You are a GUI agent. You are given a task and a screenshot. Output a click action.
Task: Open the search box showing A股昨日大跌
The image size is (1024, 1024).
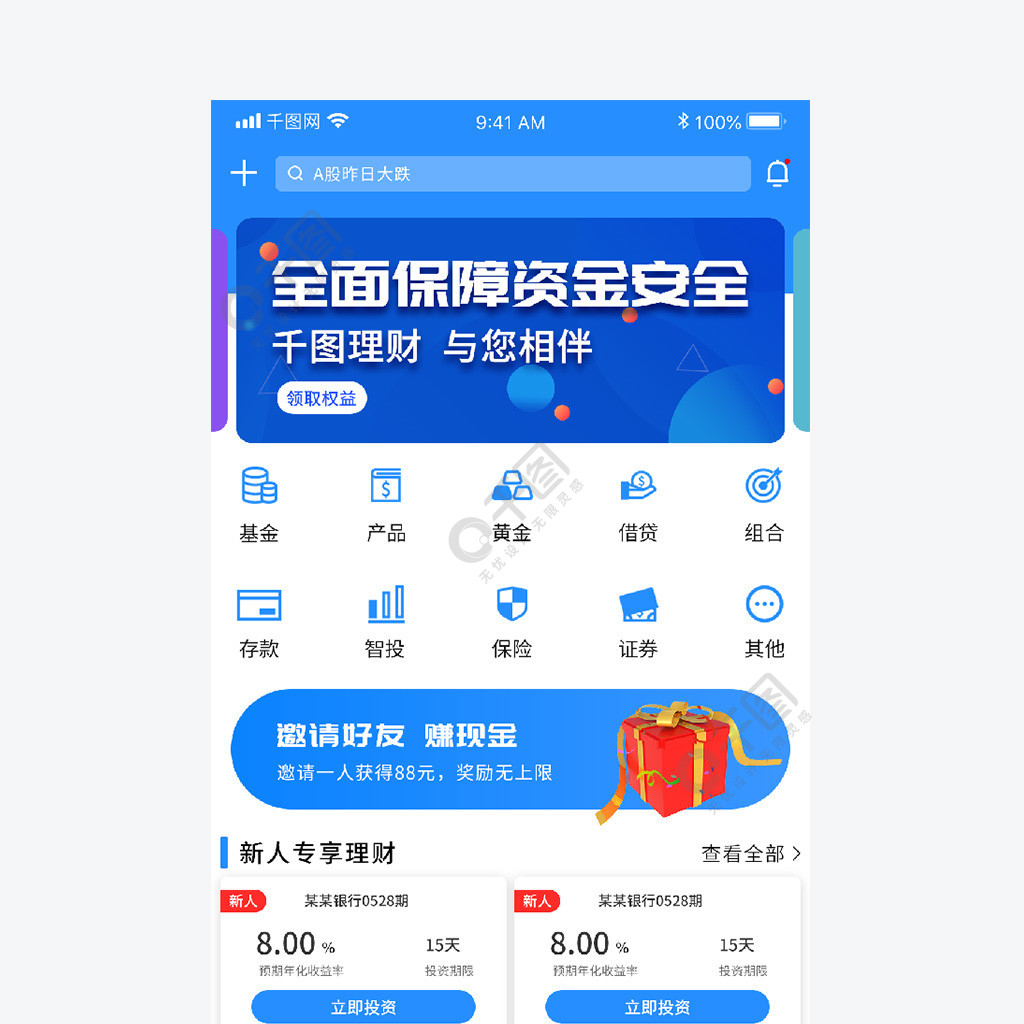coord(512,174)
